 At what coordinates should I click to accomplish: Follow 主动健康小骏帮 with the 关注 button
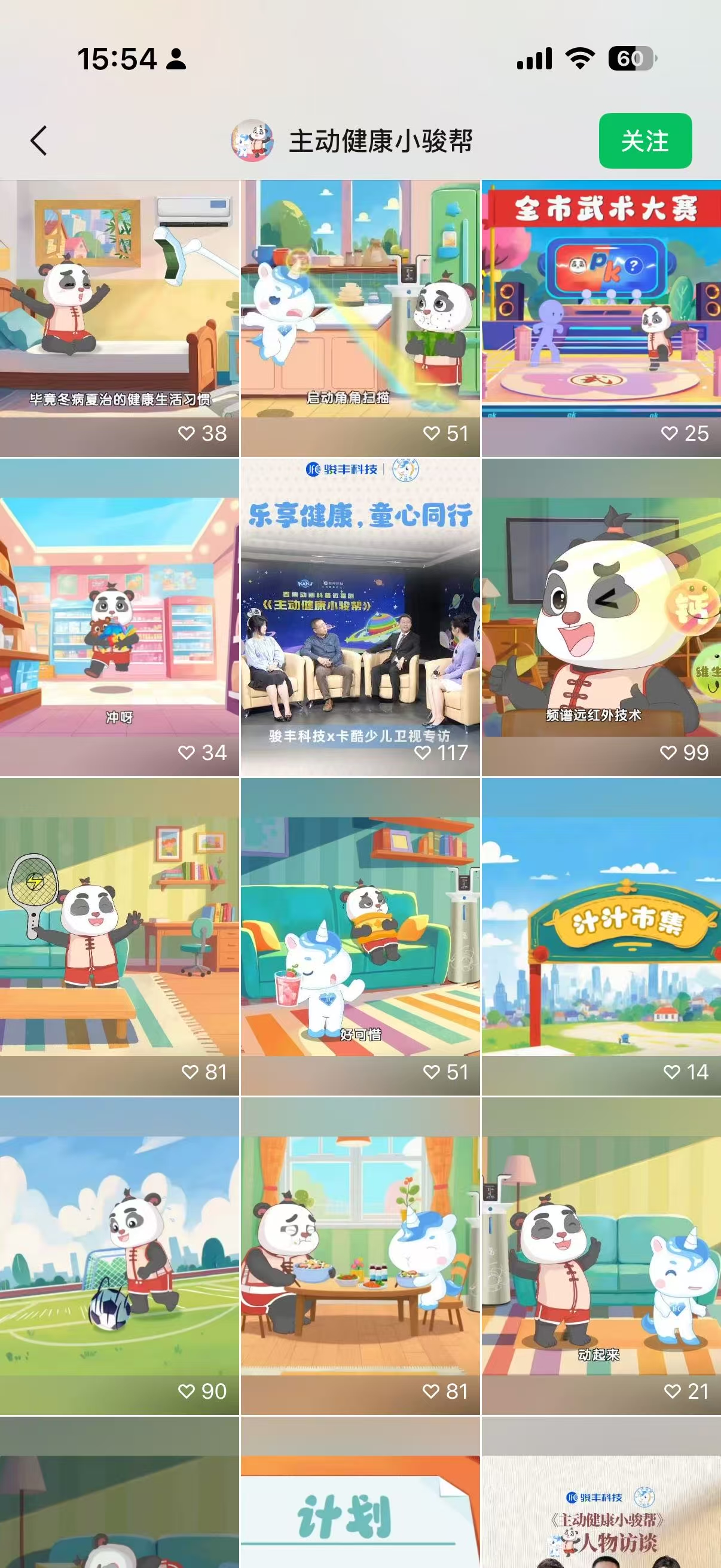click(645, 141)
